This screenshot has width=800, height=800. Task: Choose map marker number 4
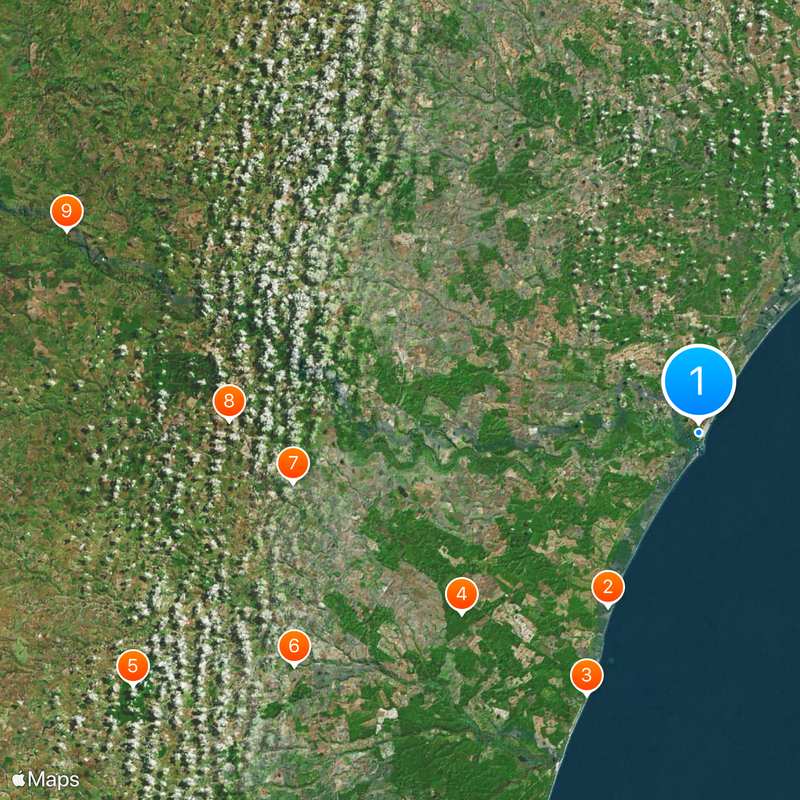(x=461, y=595)
